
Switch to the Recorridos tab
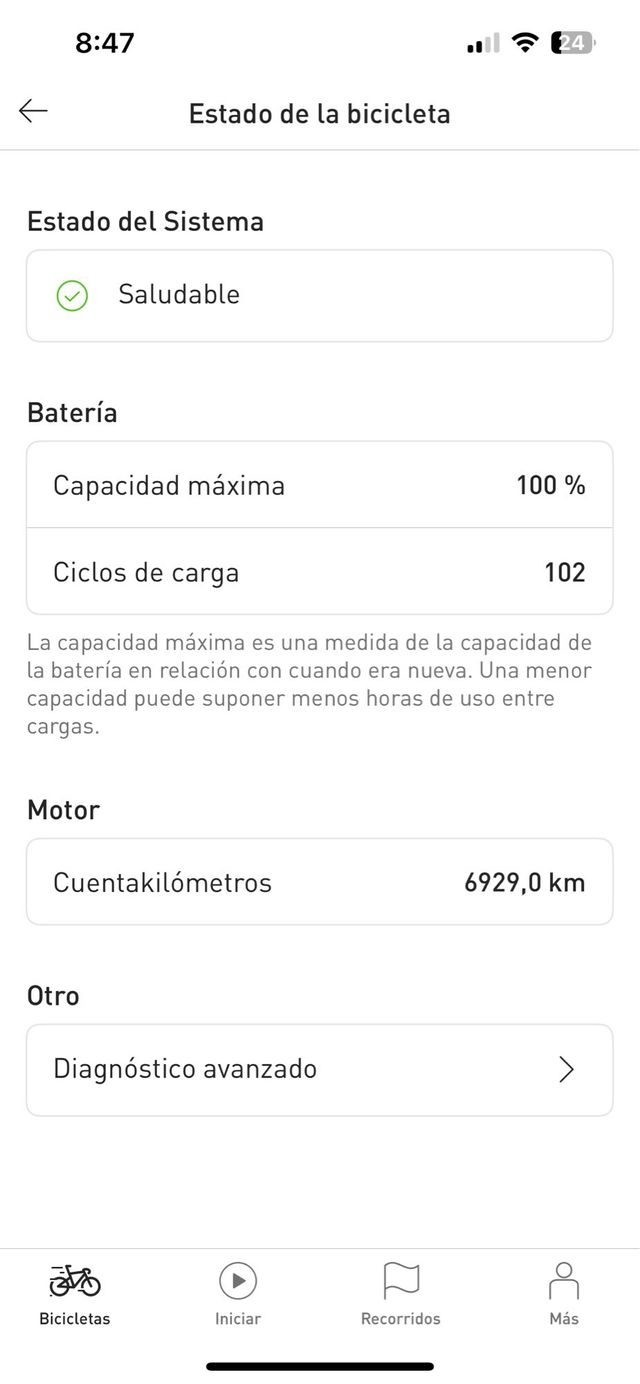point(401,1293)
